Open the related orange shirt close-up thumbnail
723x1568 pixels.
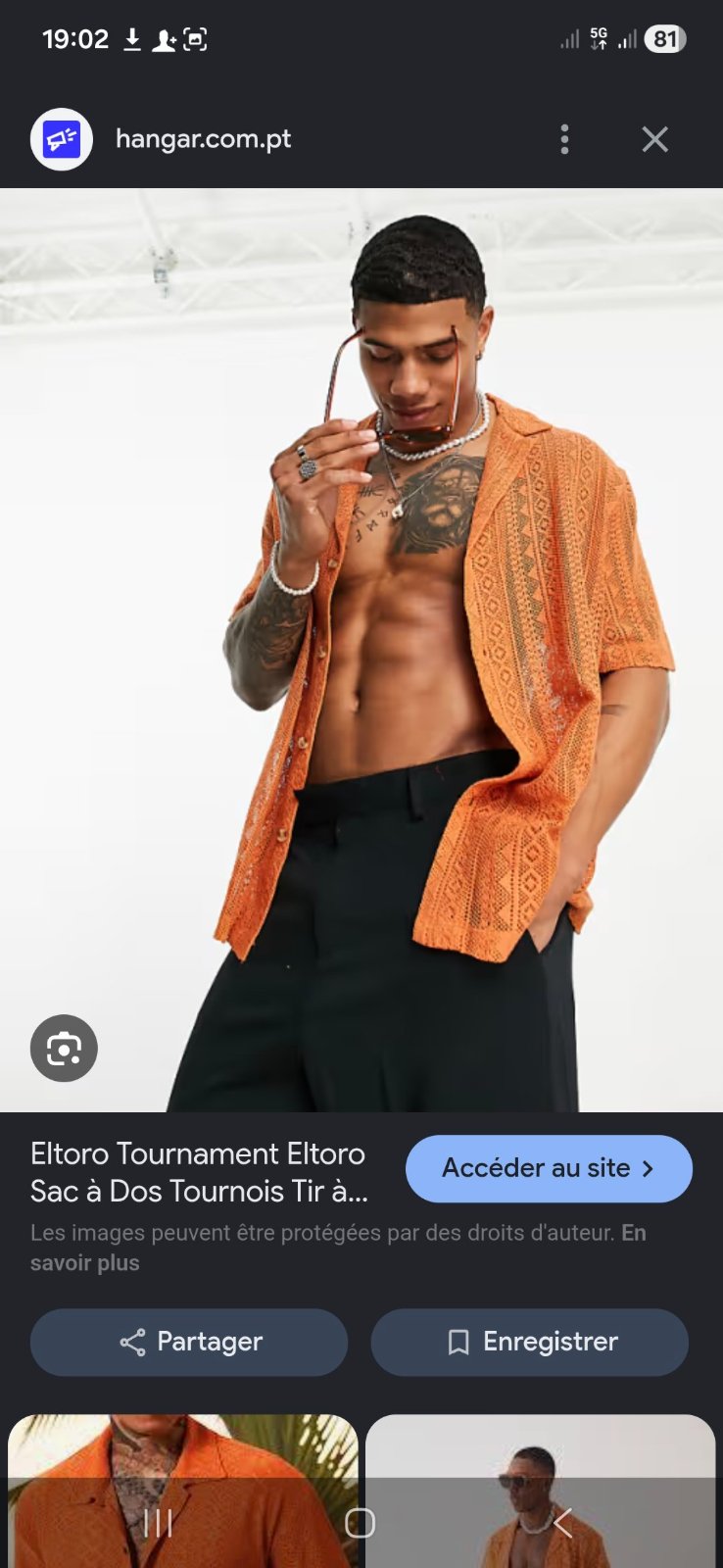(183, 1491)
